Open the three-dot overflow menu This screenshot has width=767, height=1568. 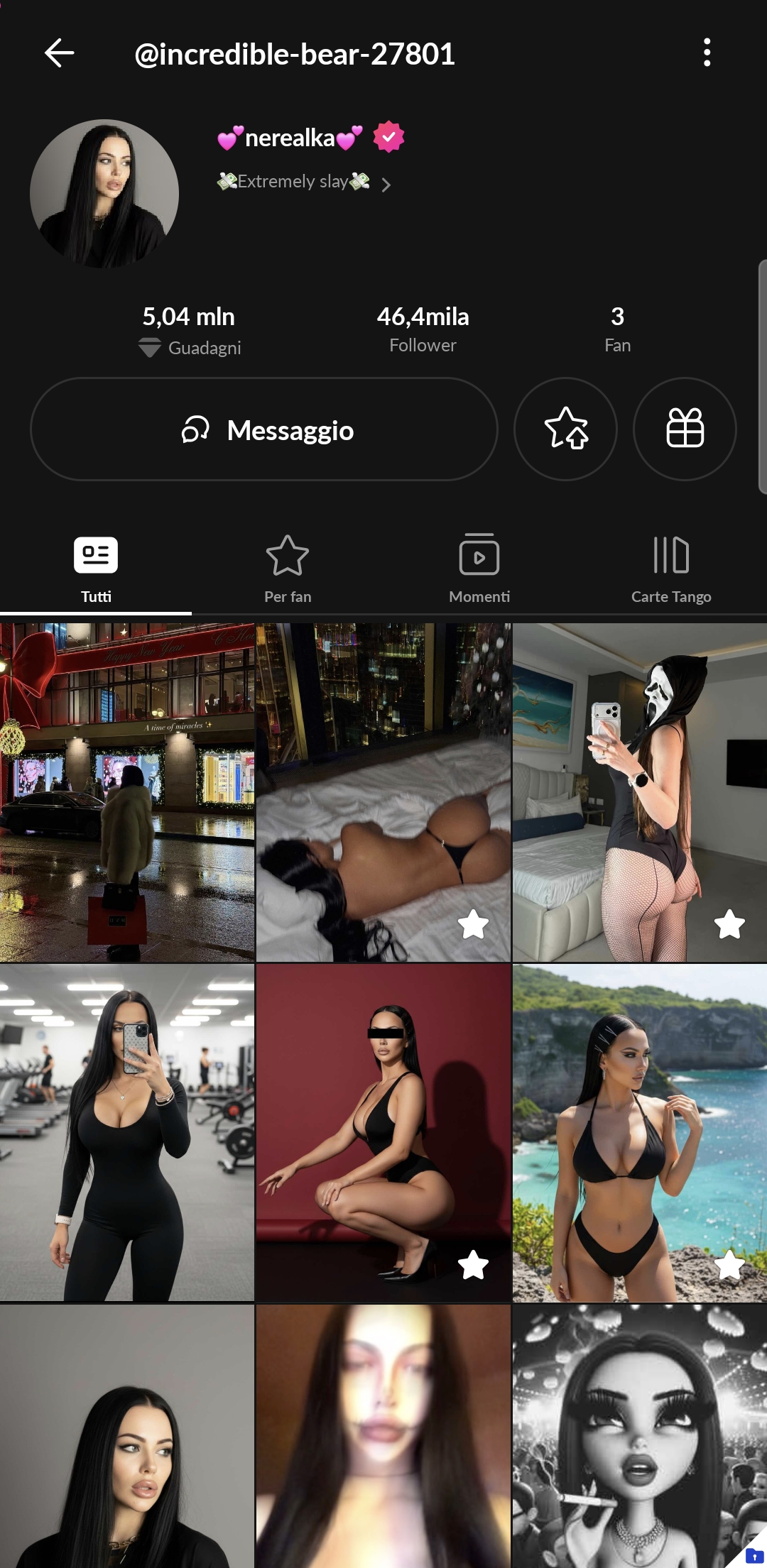tap(707, 53)
